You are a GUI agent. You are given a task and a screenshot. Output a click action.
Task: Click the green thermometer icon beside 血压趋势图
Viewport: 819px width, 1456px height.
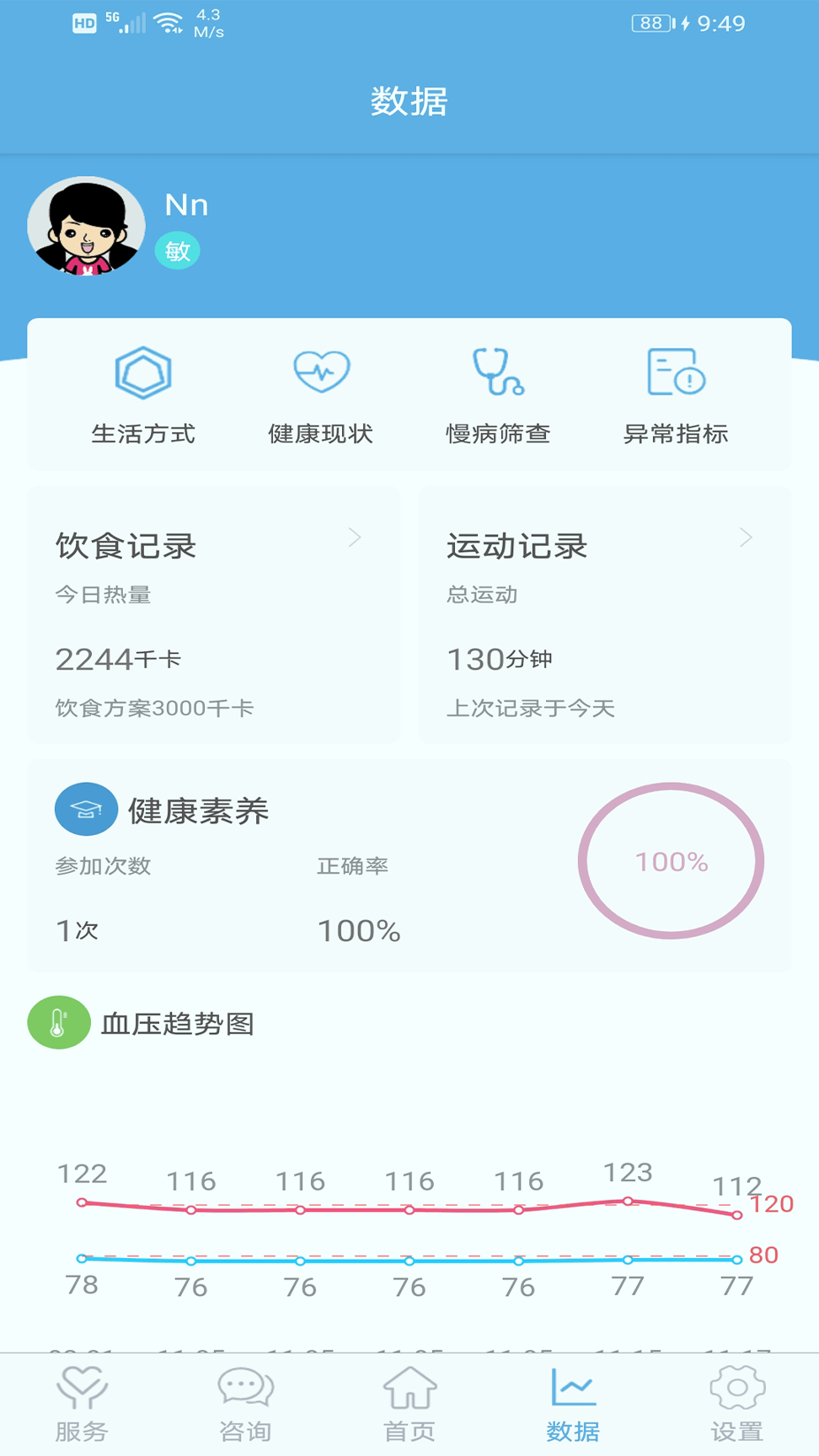pos(58,1023)
